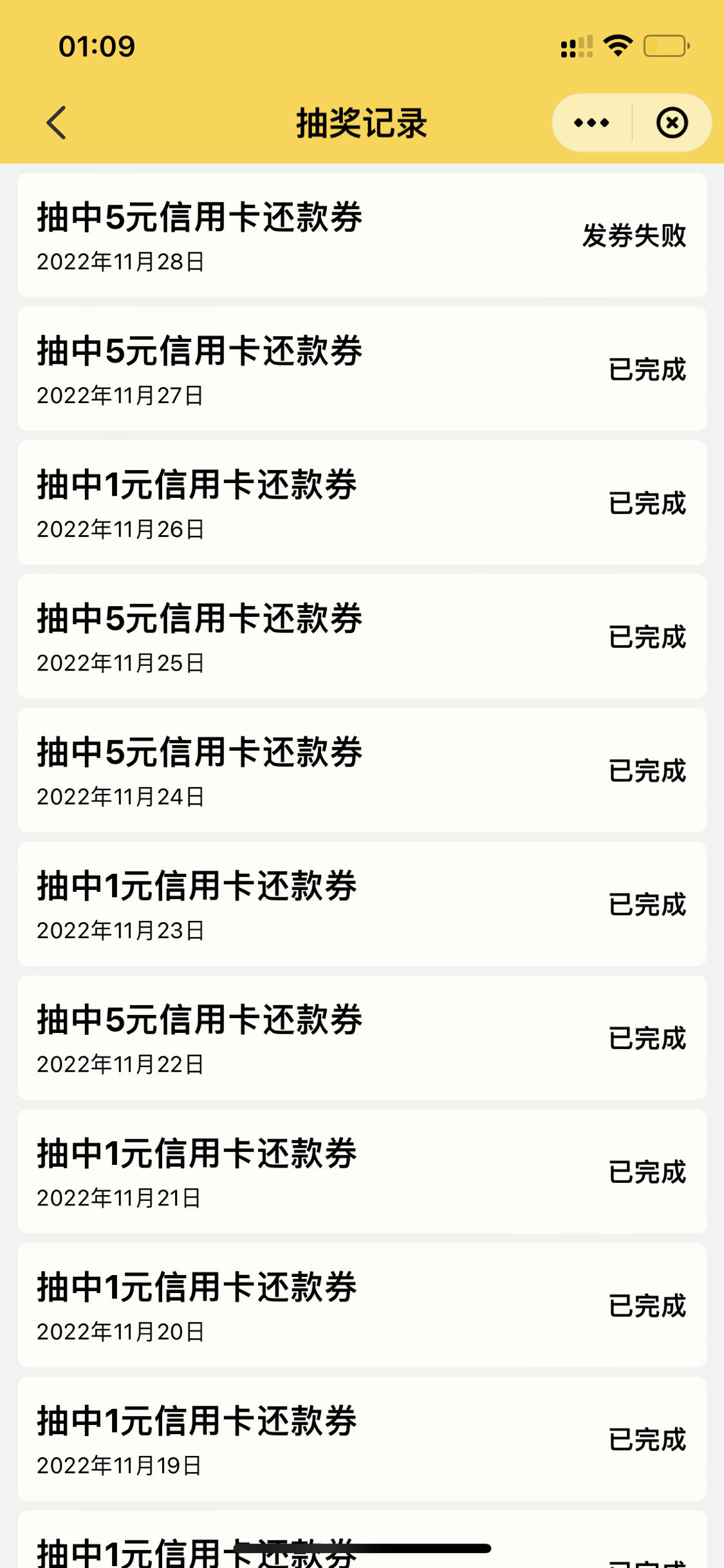Tap the record dated 2022年11月19日
The image size is (724, 1568).
click(362, 1439)
